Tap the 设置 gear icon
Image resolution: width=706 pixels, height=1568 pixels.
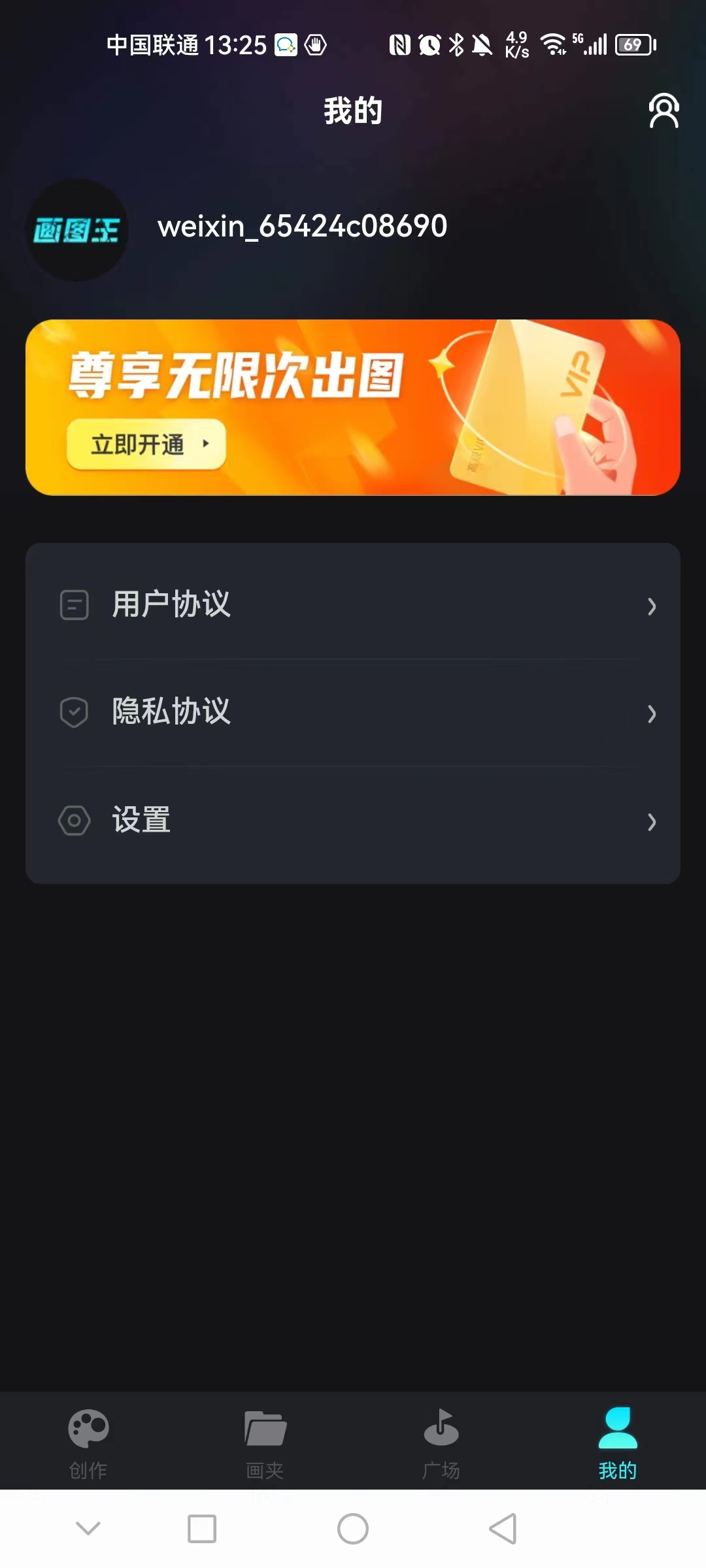click(x=74, y=821)
